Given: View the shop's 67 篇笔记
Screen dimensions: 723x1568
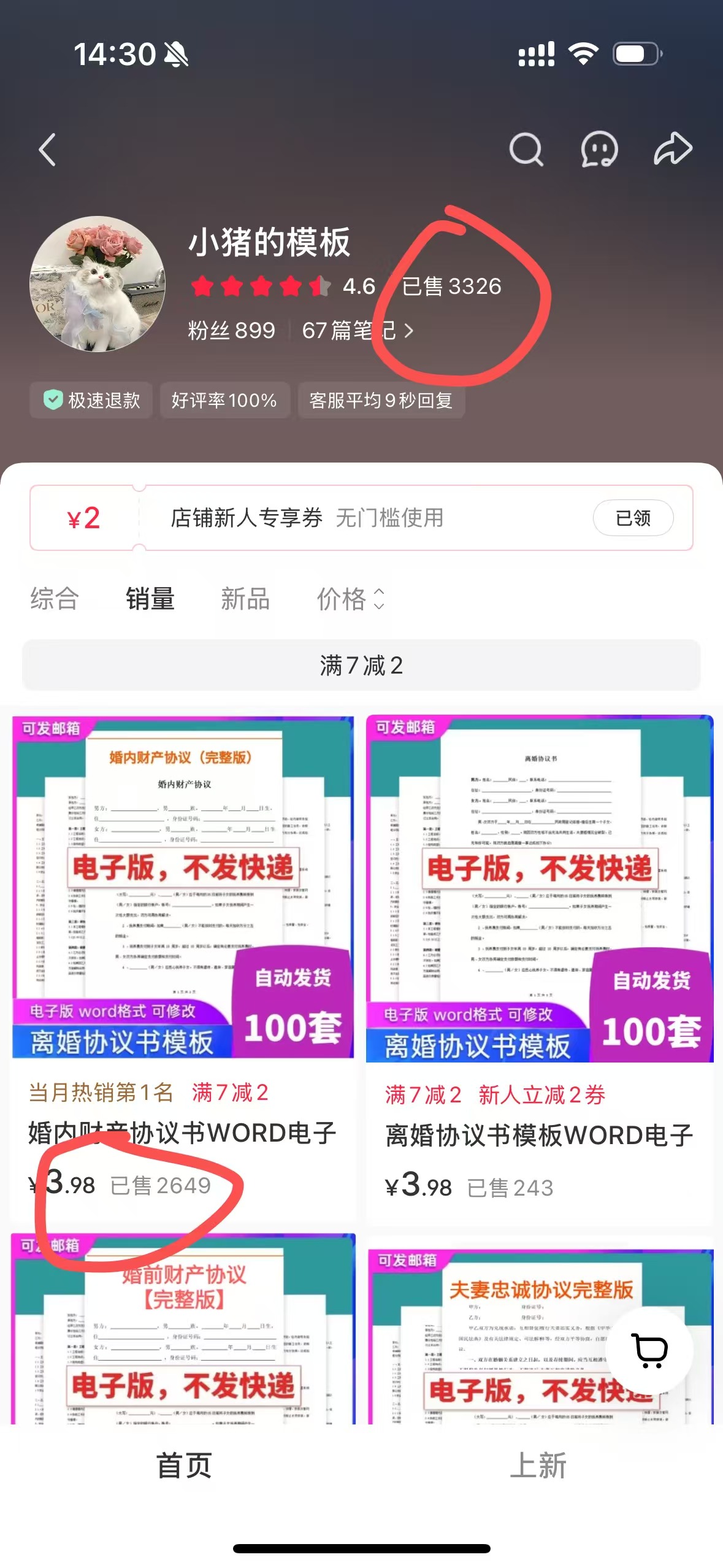Looking at the screenshot, I should [x=357, y=331].
